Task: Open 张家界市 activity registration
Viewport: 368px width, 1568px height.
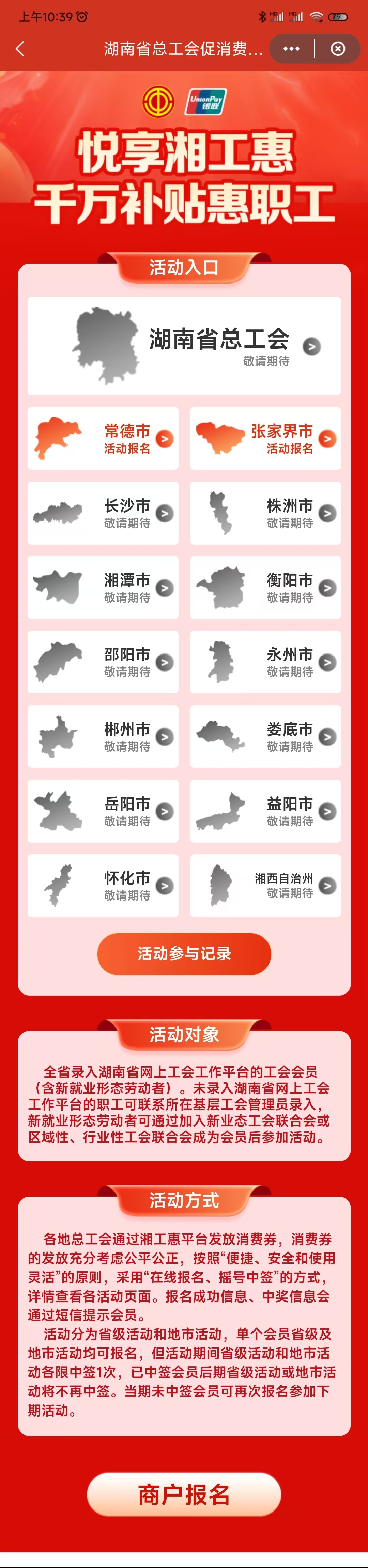Action: click(265, 438)
